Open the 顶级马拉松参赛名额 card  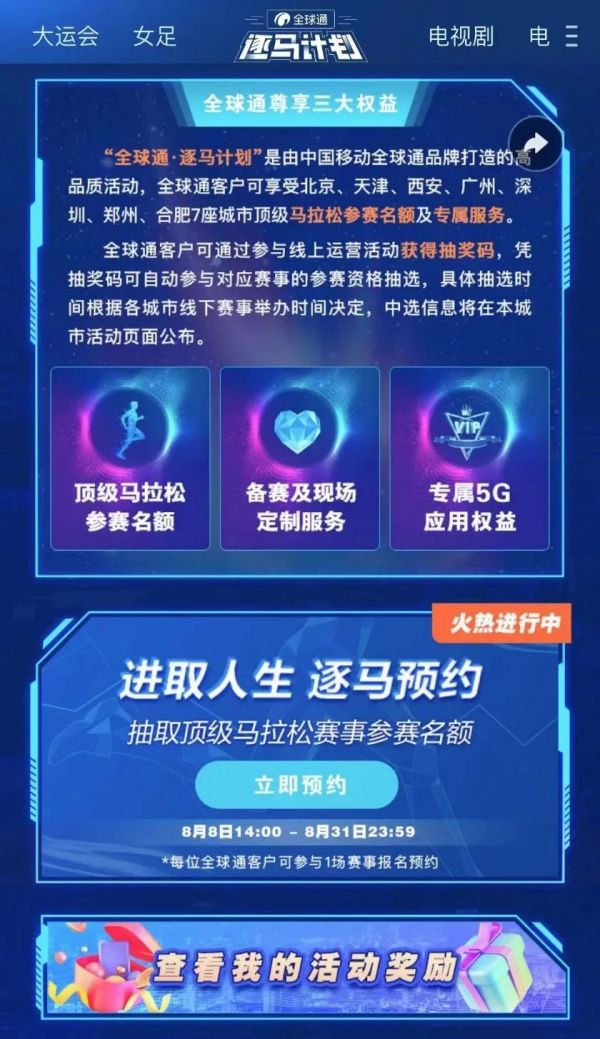point(130,458)
